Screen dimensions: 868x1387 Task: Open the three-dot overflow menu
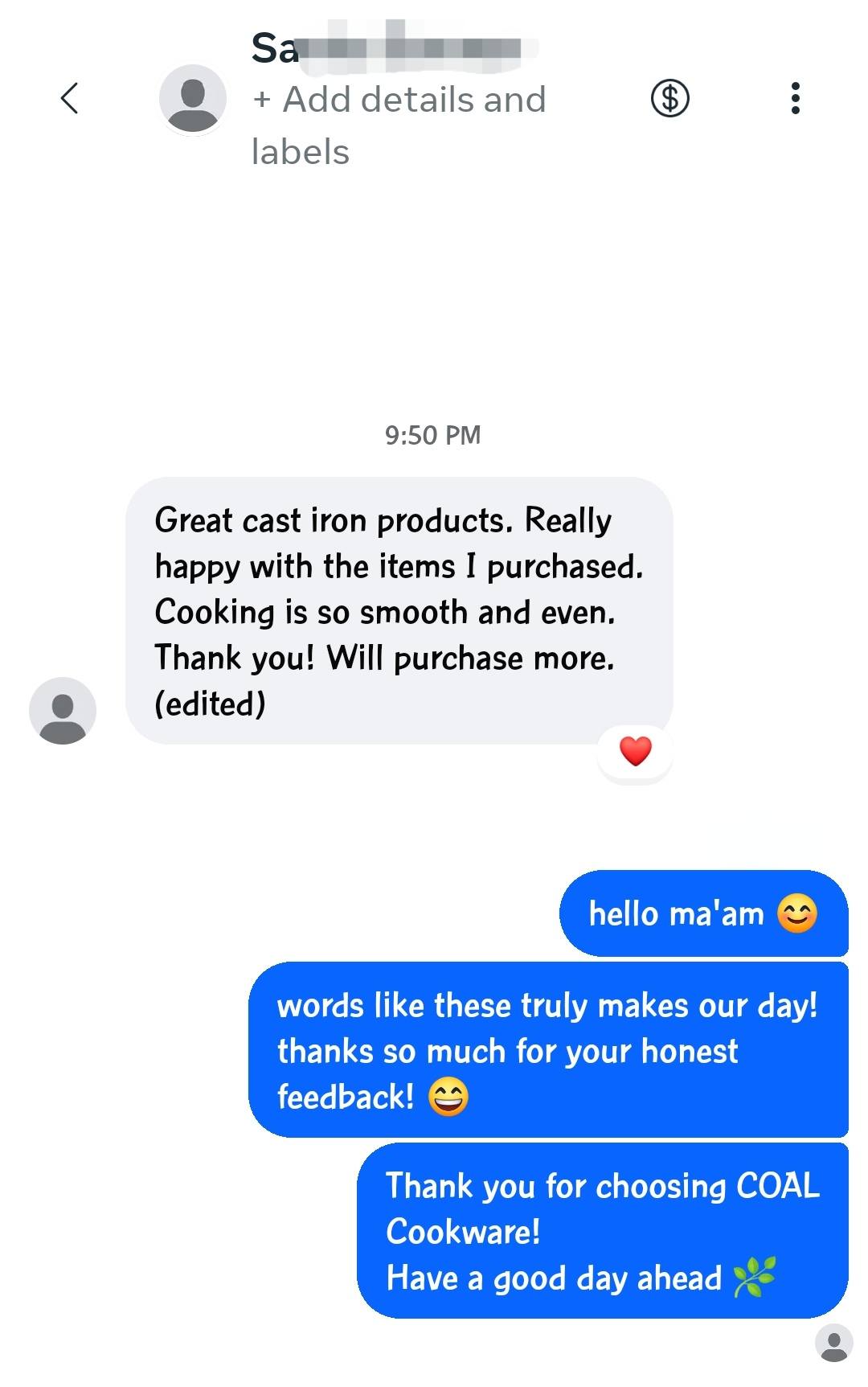pyautogui.click(x=795, y=98)
